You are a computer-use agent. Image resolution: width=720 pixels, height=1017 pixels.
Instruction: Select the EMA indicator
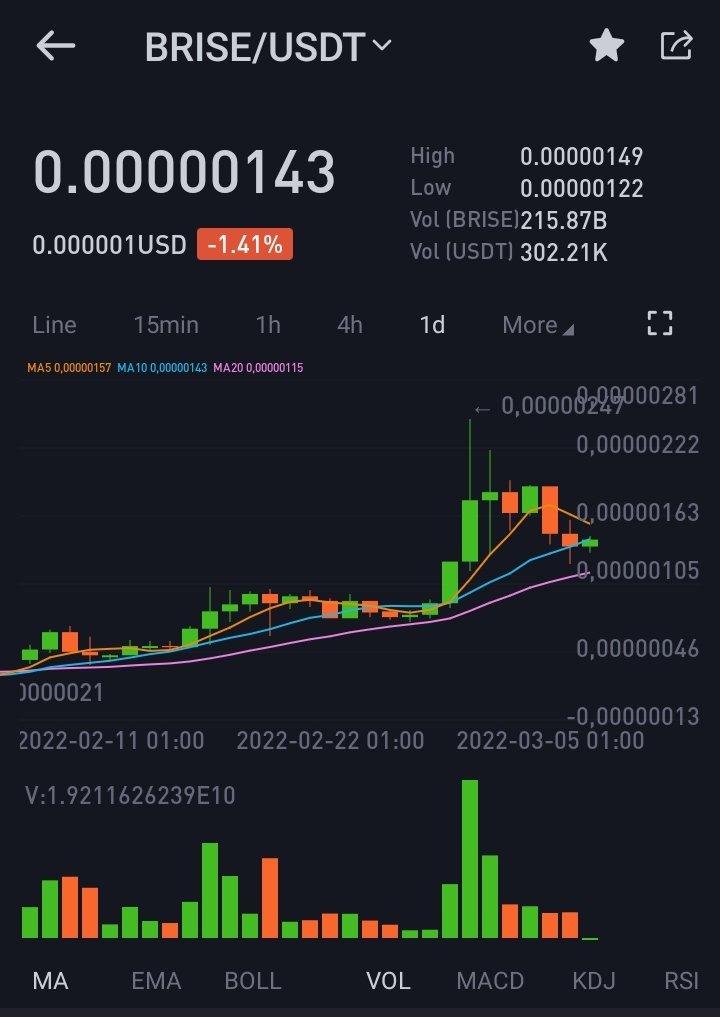(x=156, y=980)
